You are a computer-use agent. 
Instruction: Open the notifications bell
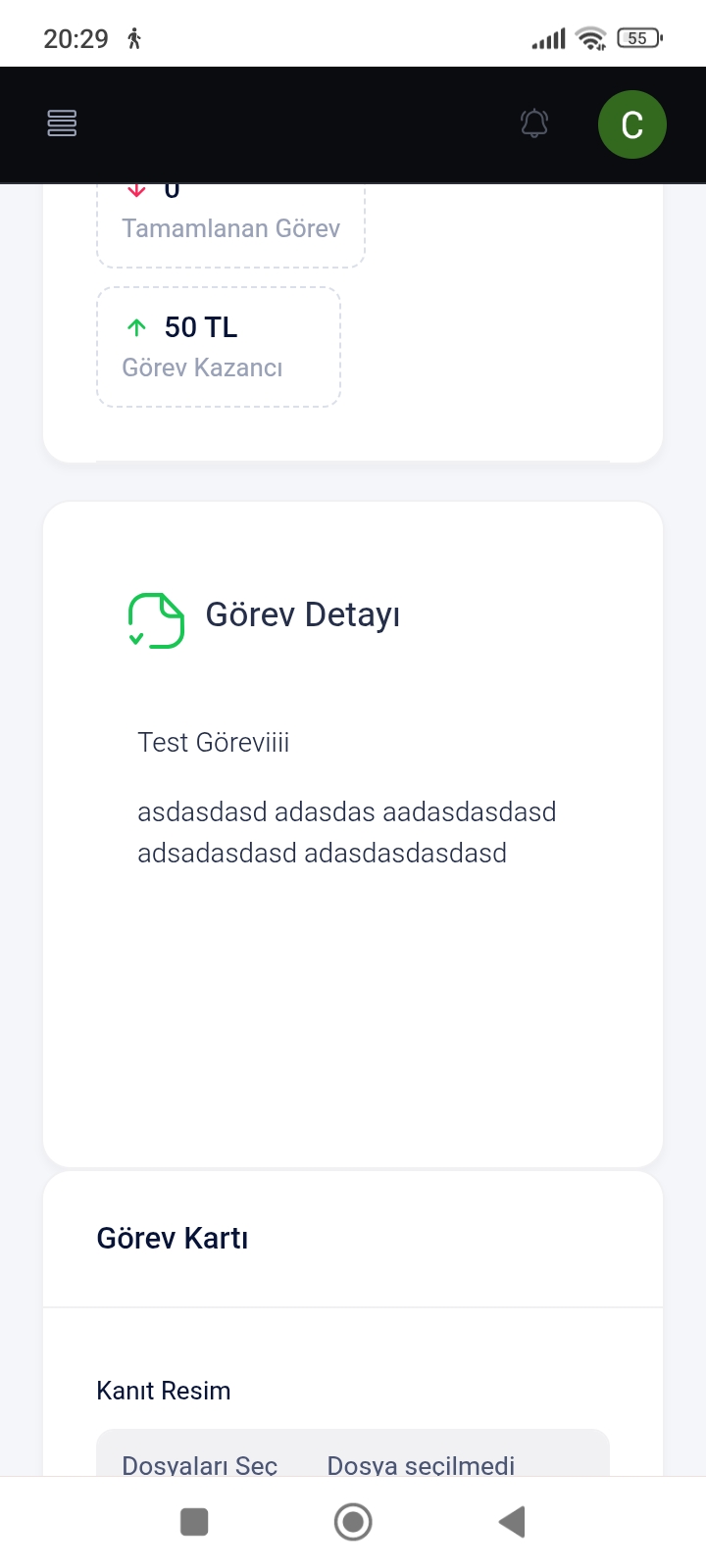(534, 123)
